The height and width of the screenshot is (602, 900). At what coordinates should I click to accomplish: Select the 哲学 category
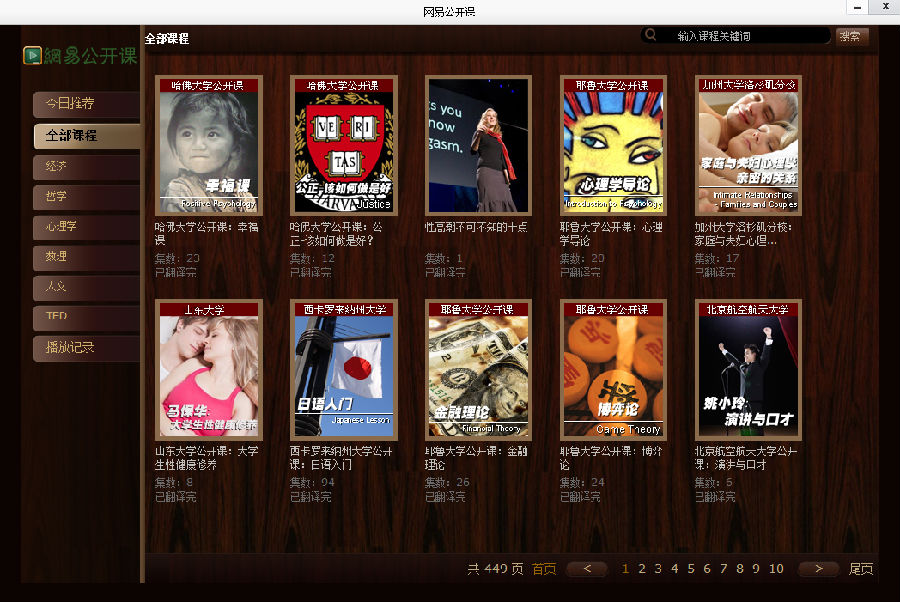(x=85, y=196)
